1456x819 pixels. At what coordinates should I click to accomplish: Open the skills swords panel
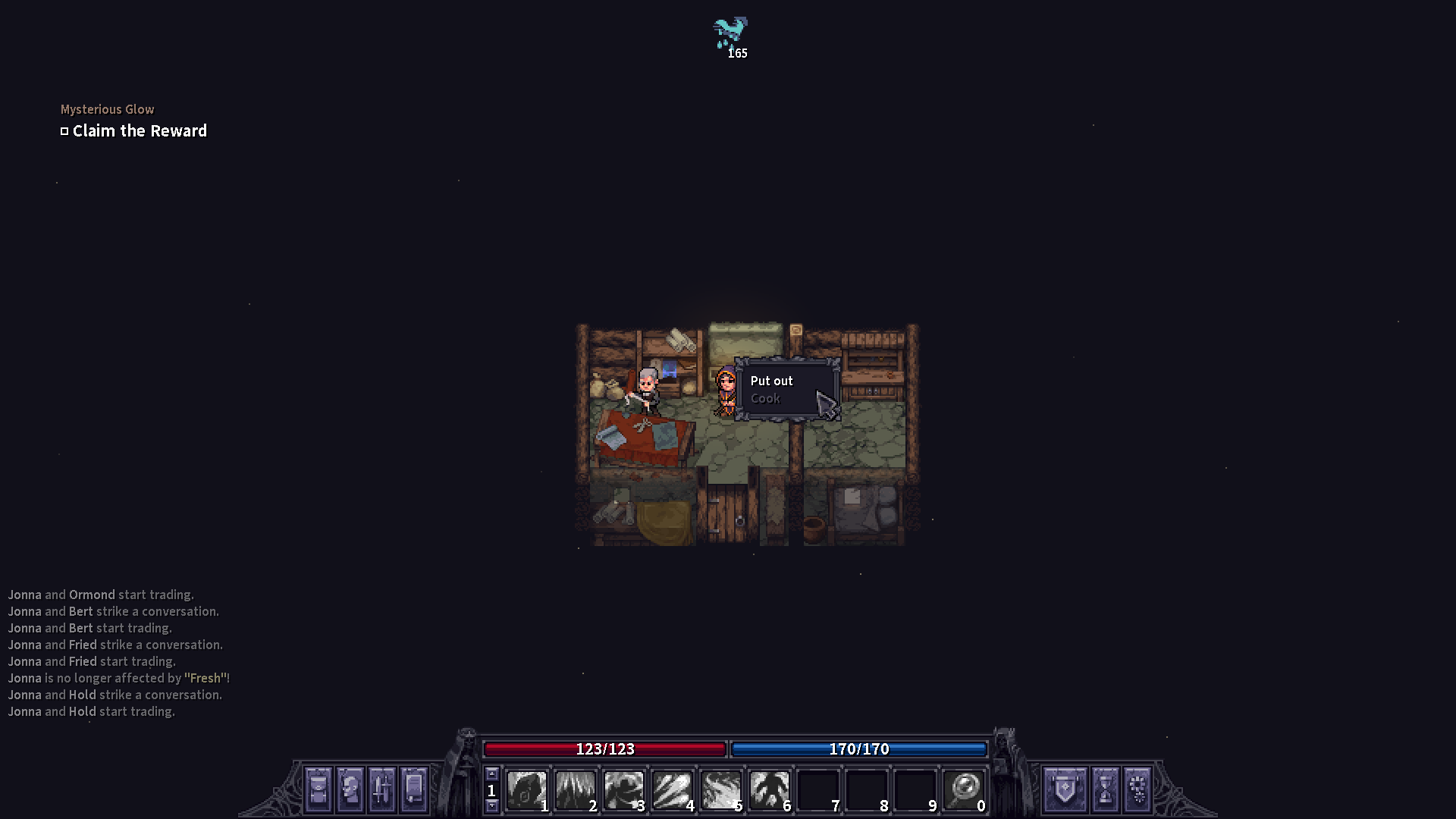tap(382, 789)
